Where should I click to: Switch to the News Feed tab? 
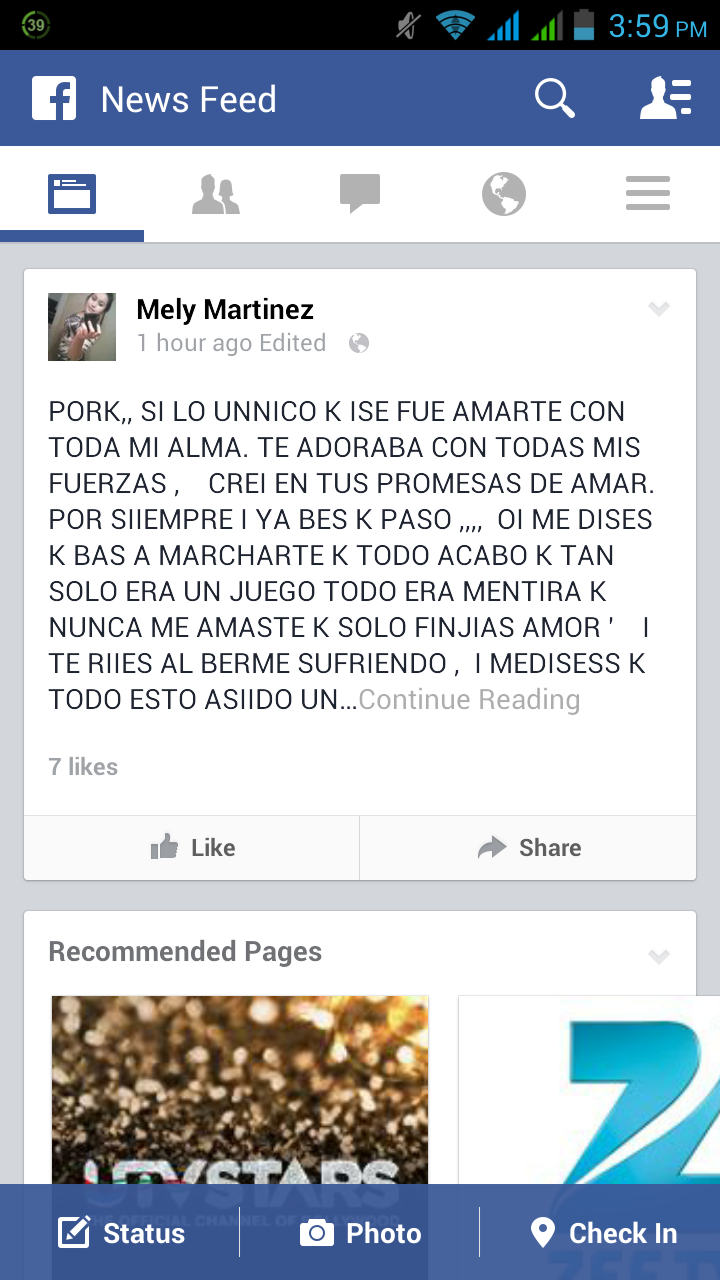[x=72, y=194]
